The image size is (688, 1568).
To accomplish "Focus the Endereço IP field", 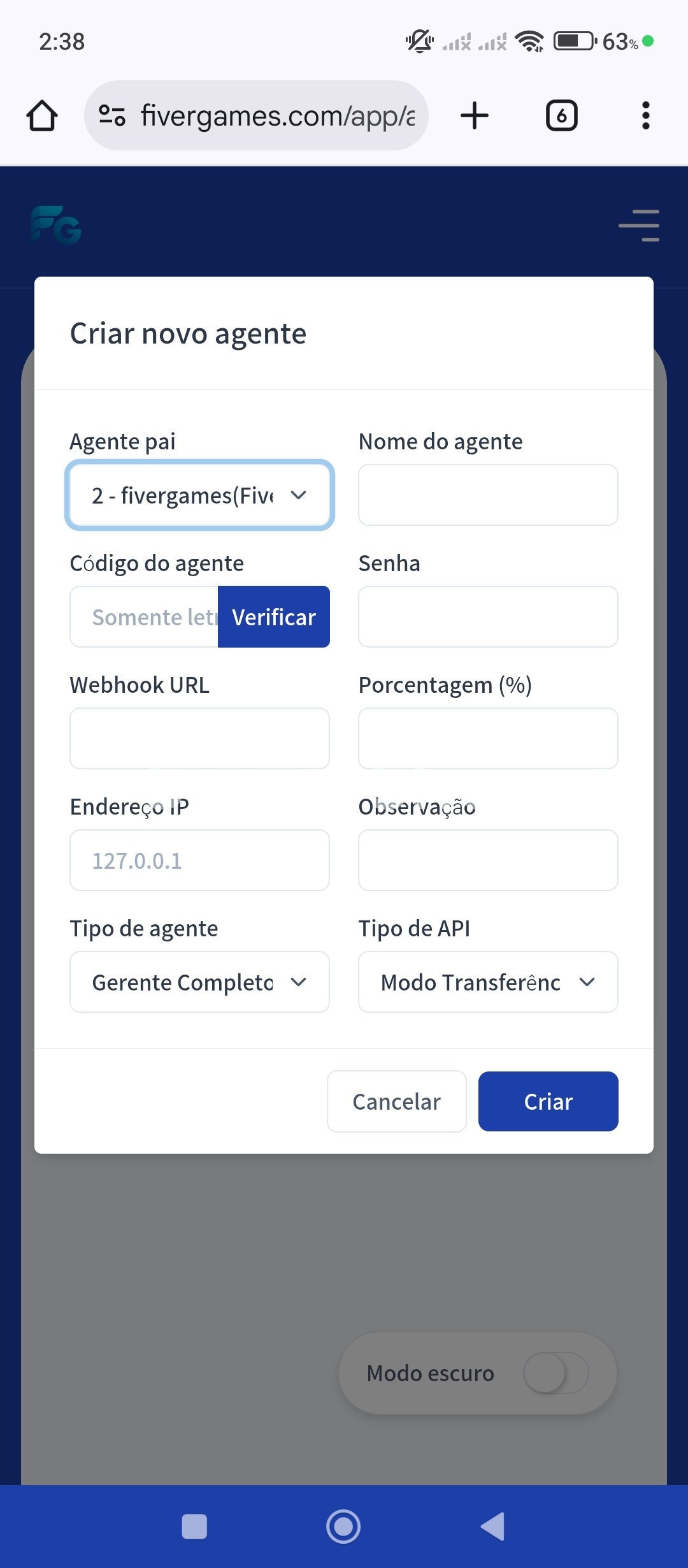I will click(199, 860).
